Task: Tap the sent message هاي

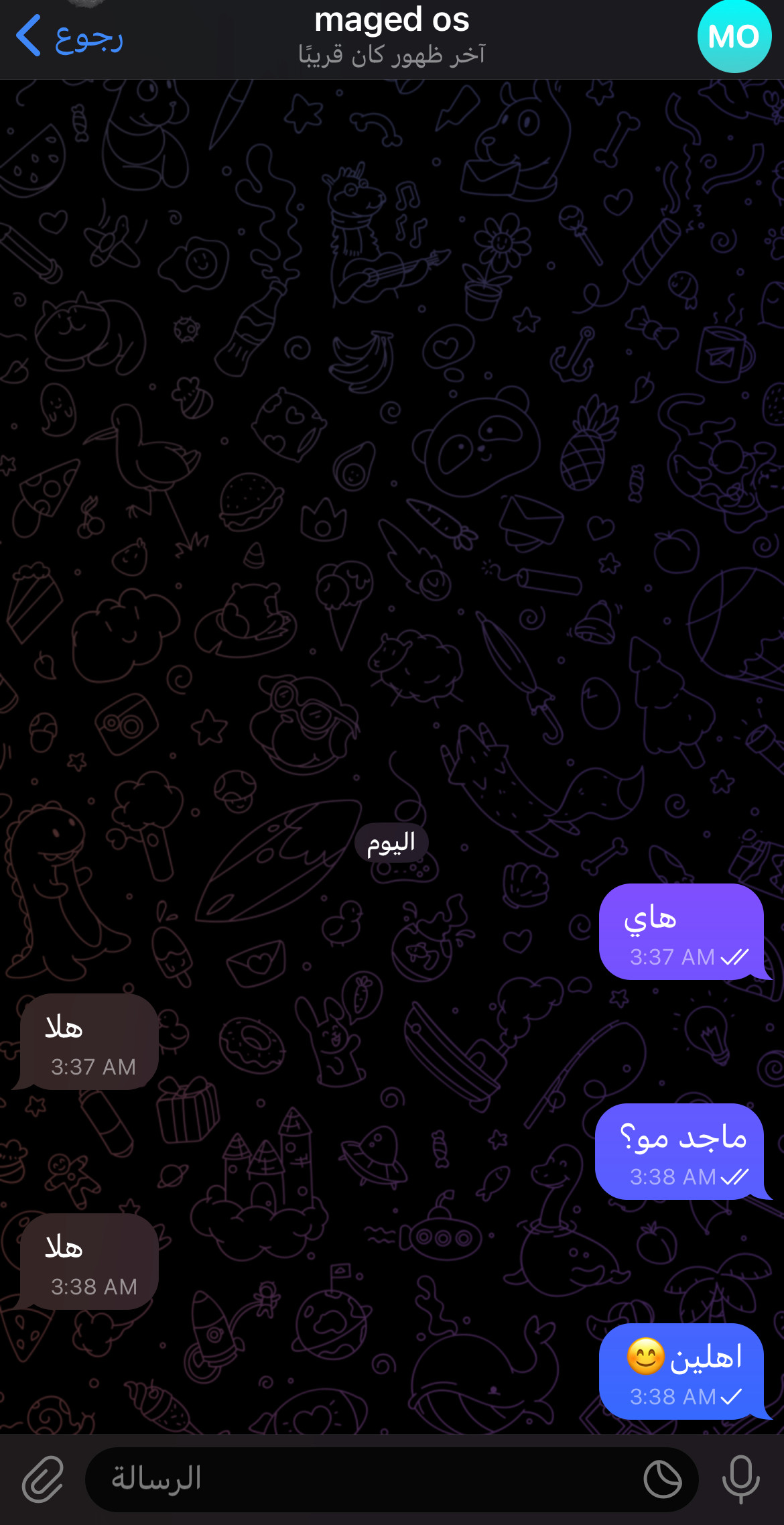Action: point(681,932)
